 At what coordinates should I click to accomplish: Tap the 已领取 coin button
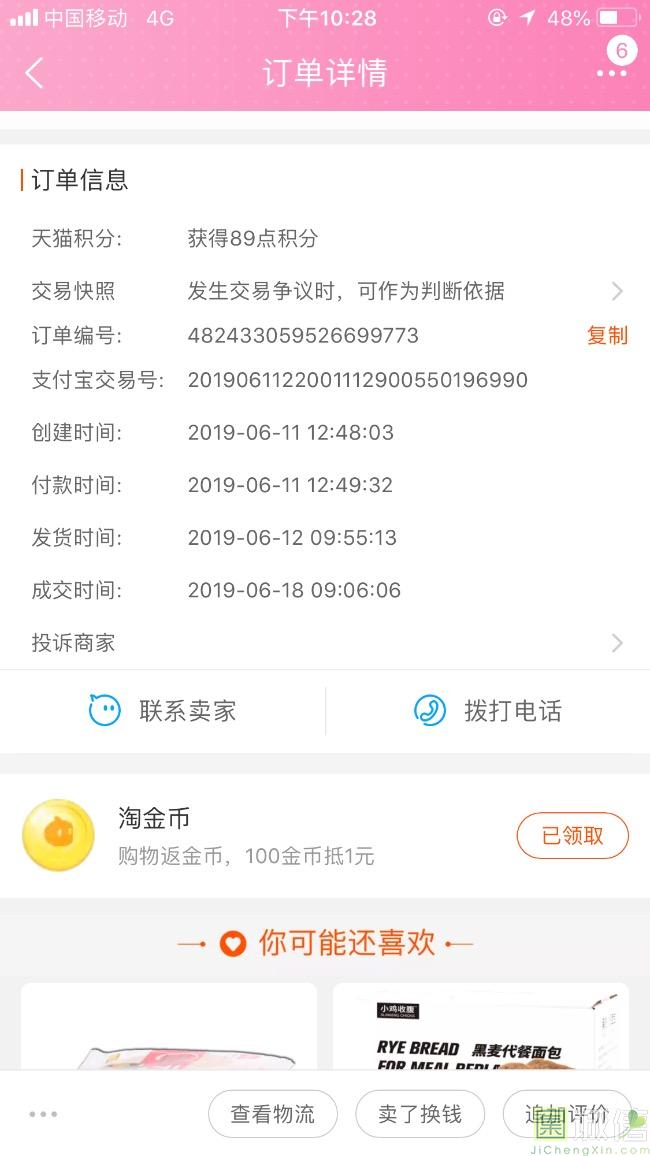[572, 836]
